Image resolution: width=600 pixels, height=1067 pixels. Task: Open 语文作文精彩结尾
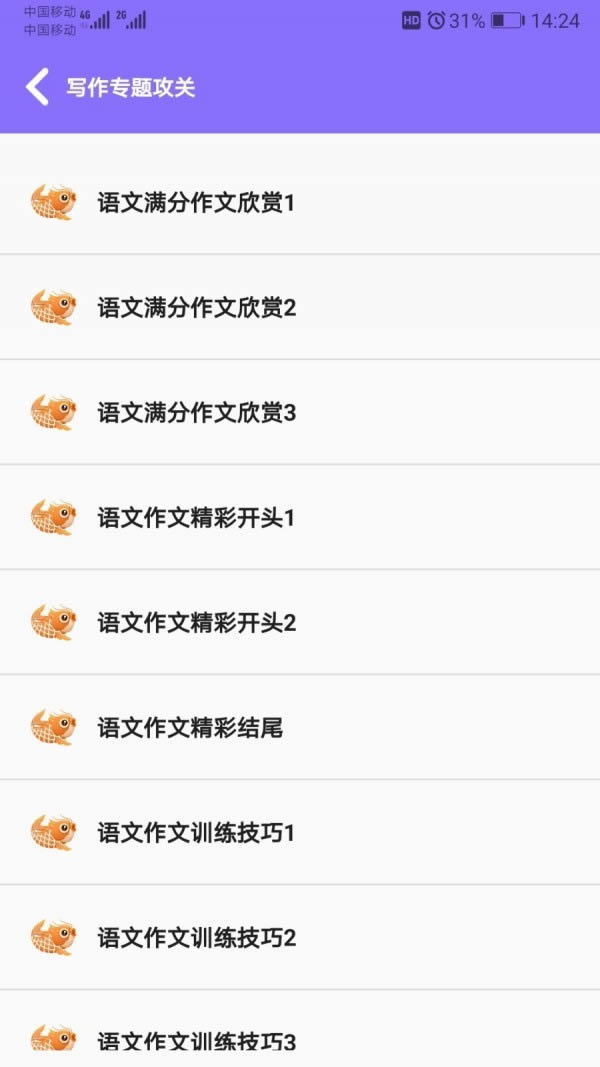tap(300, 727)
